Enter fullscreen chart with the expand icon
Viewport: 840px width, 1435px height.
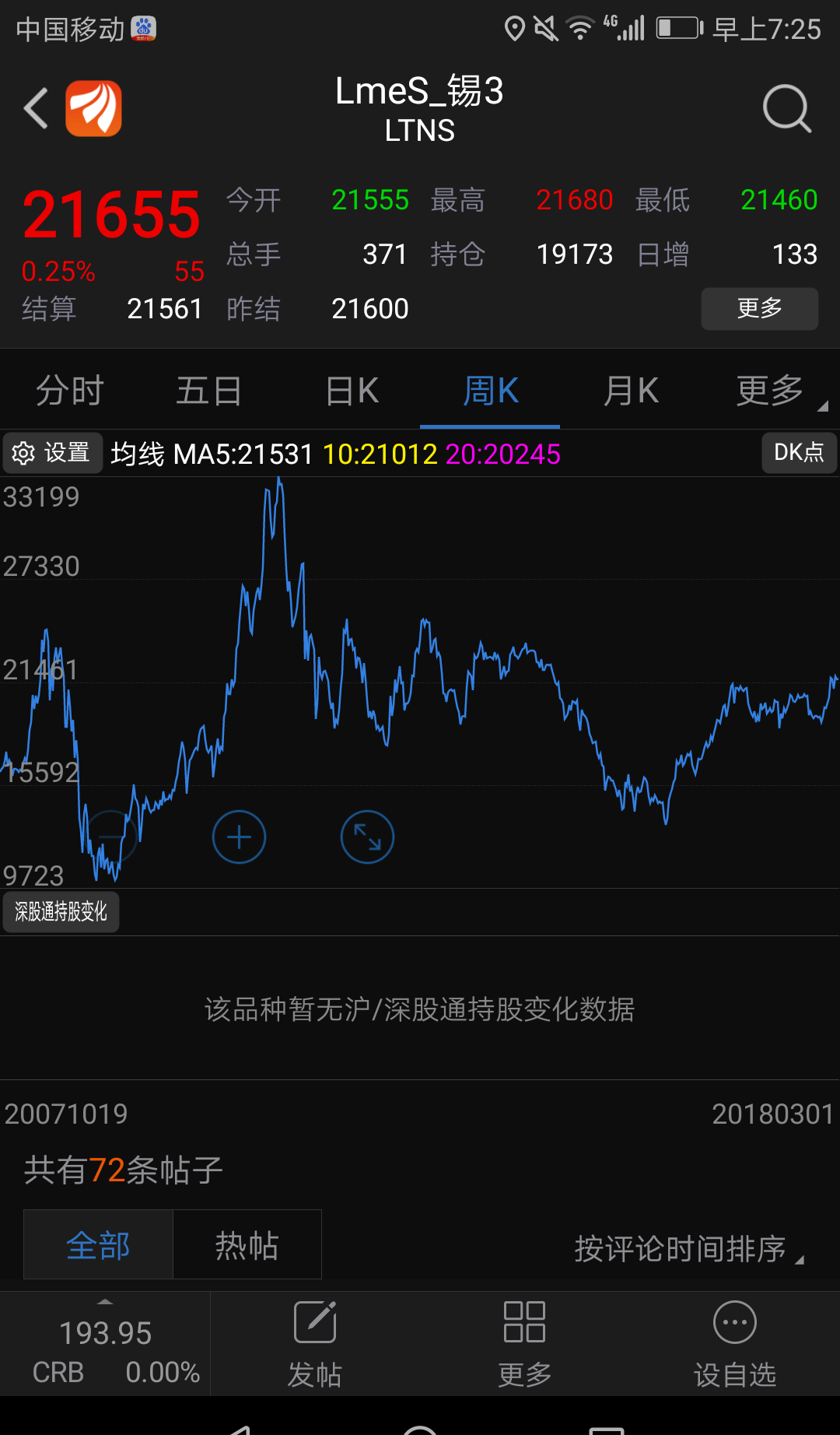pos(367,836)
